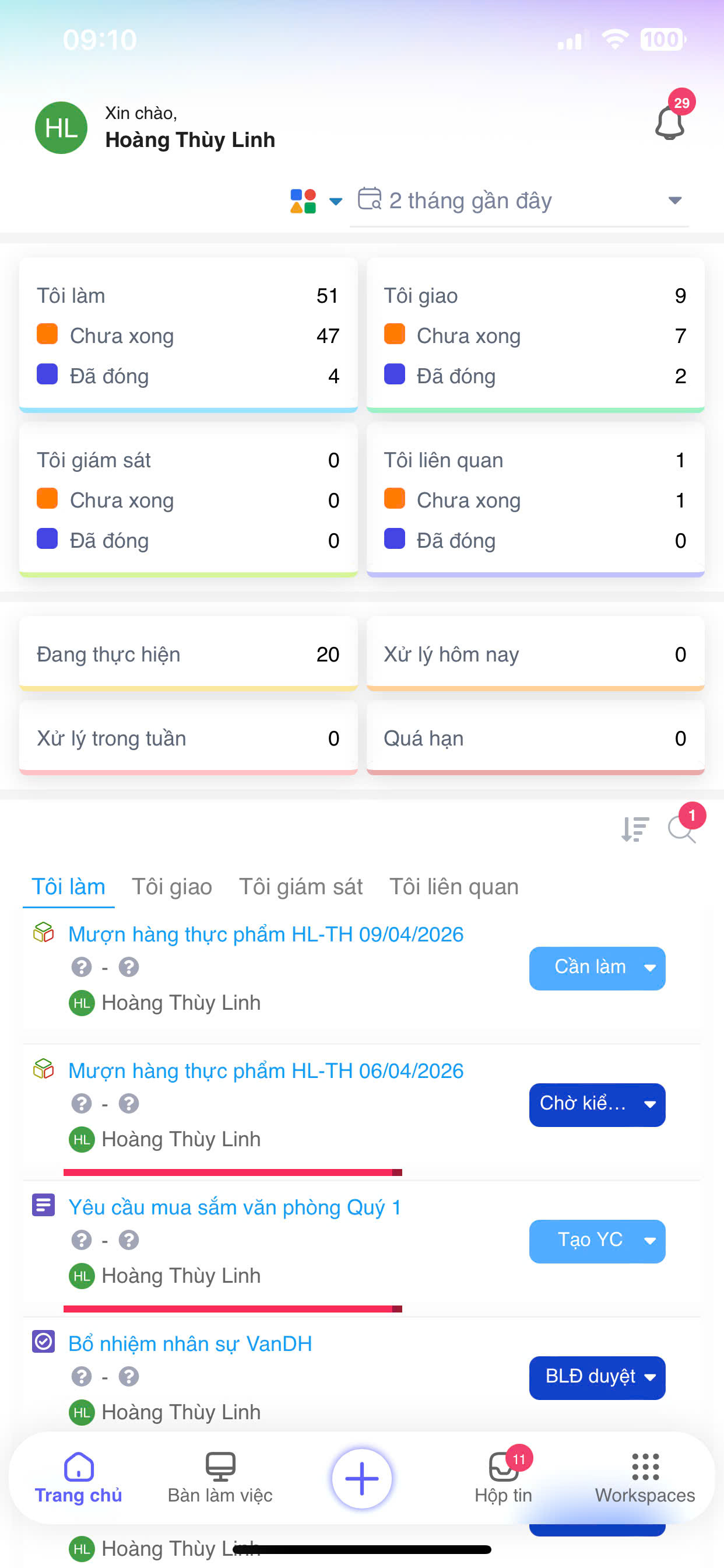Expand the '2 tháng gần đây' date filter

(x=519, y=201)
